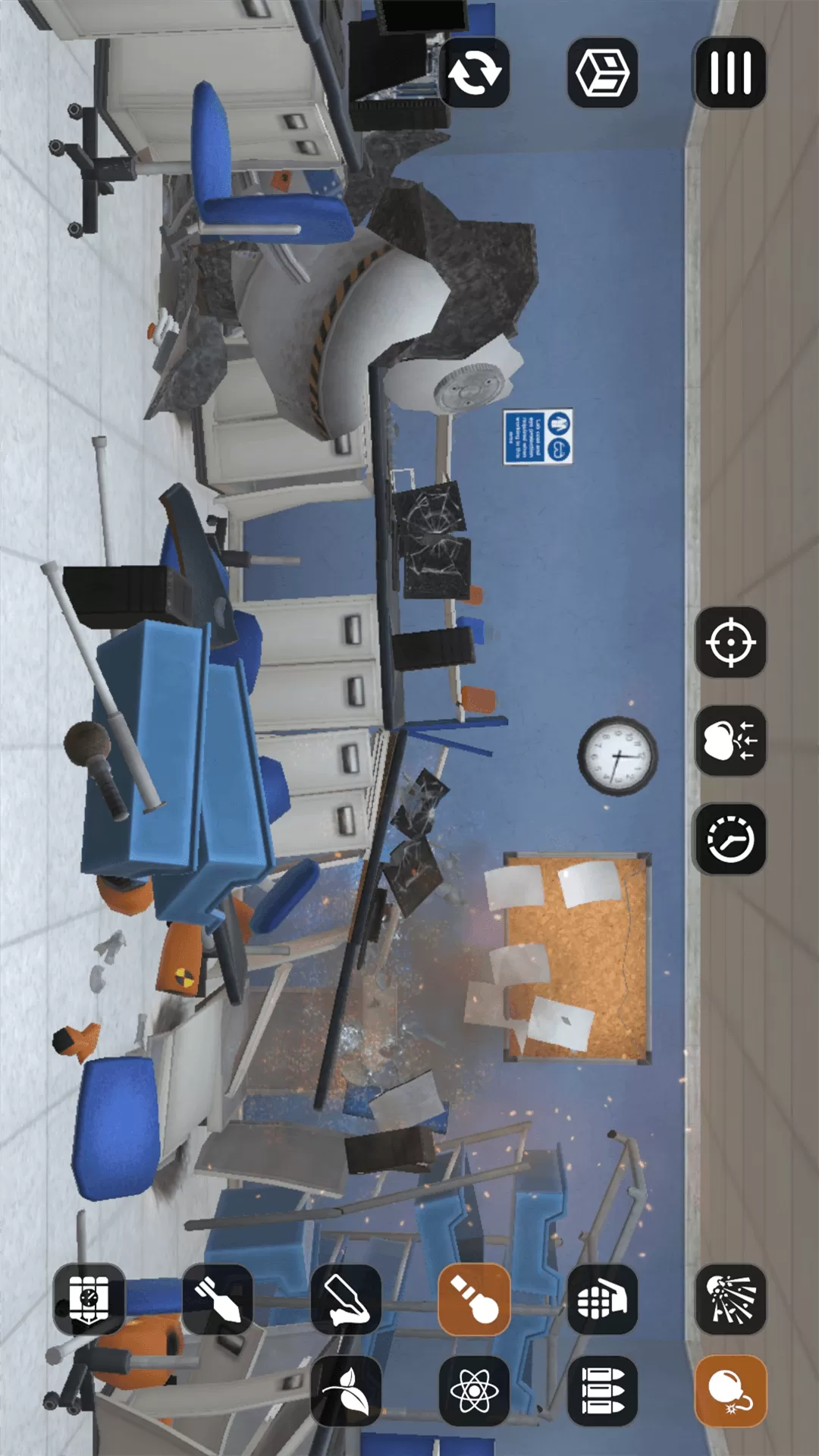Select the explosion blast category
Screen dimensions: 819x1456
(x=730, y=1299)
